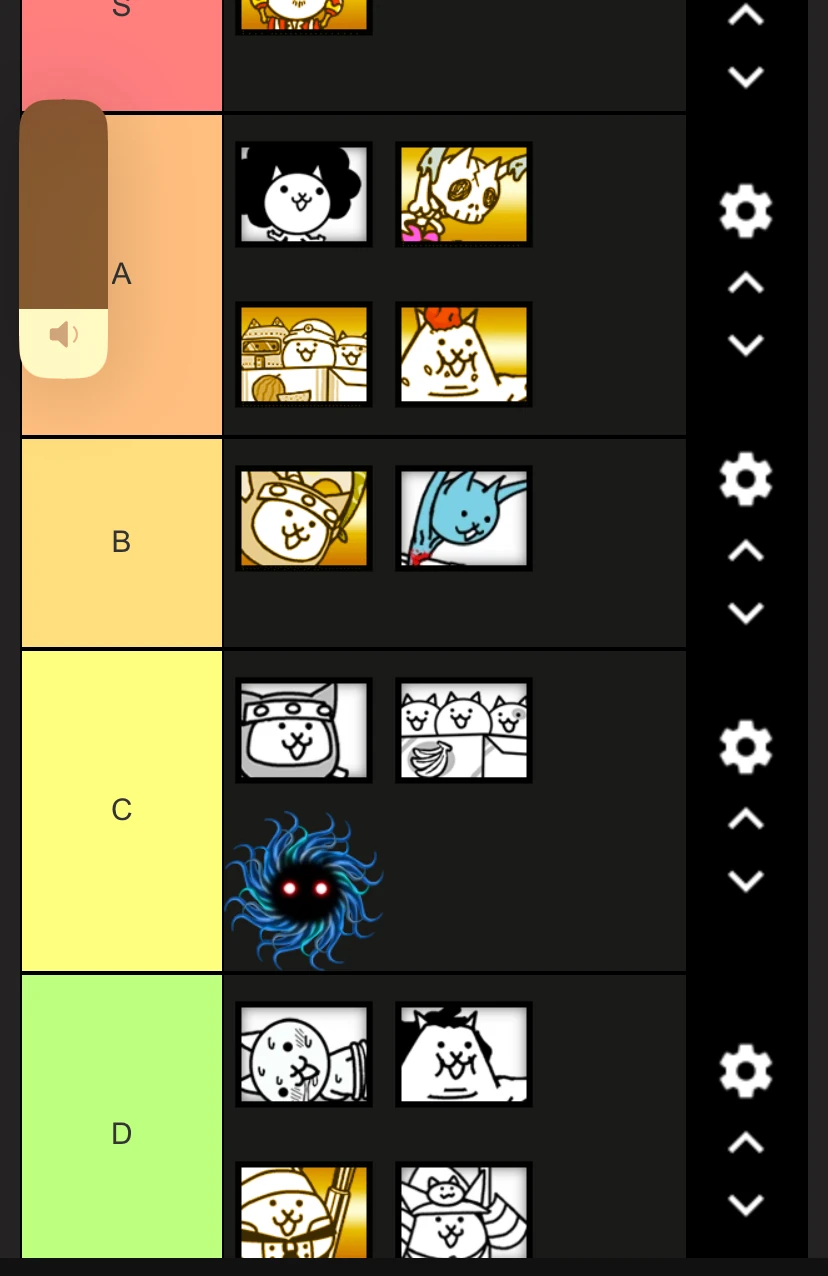Click the sweating round cat in D tier
Viewport: 828px width, 1276px height.
click(303, 1052)
